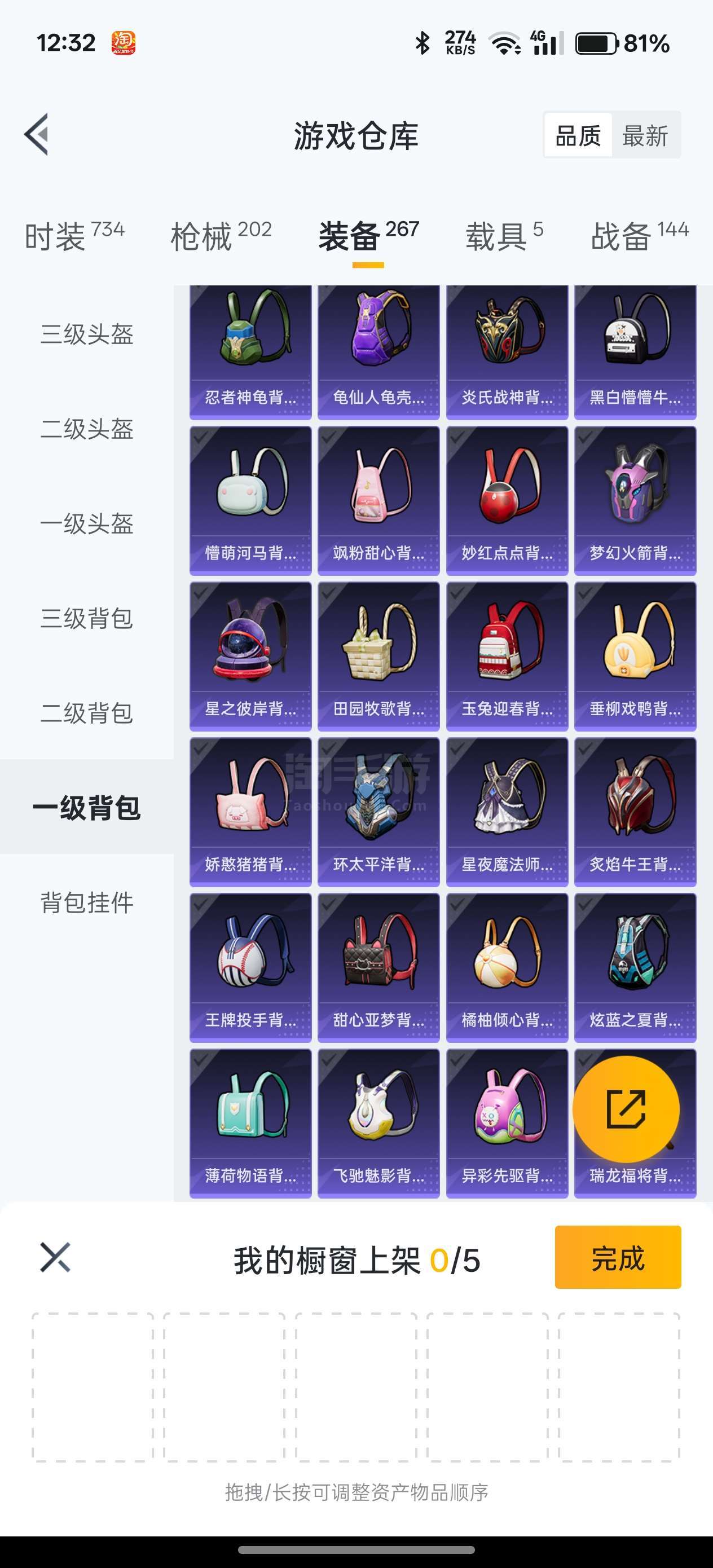
Task: Close the showcase listing panel
Action: coord(55,1258)
